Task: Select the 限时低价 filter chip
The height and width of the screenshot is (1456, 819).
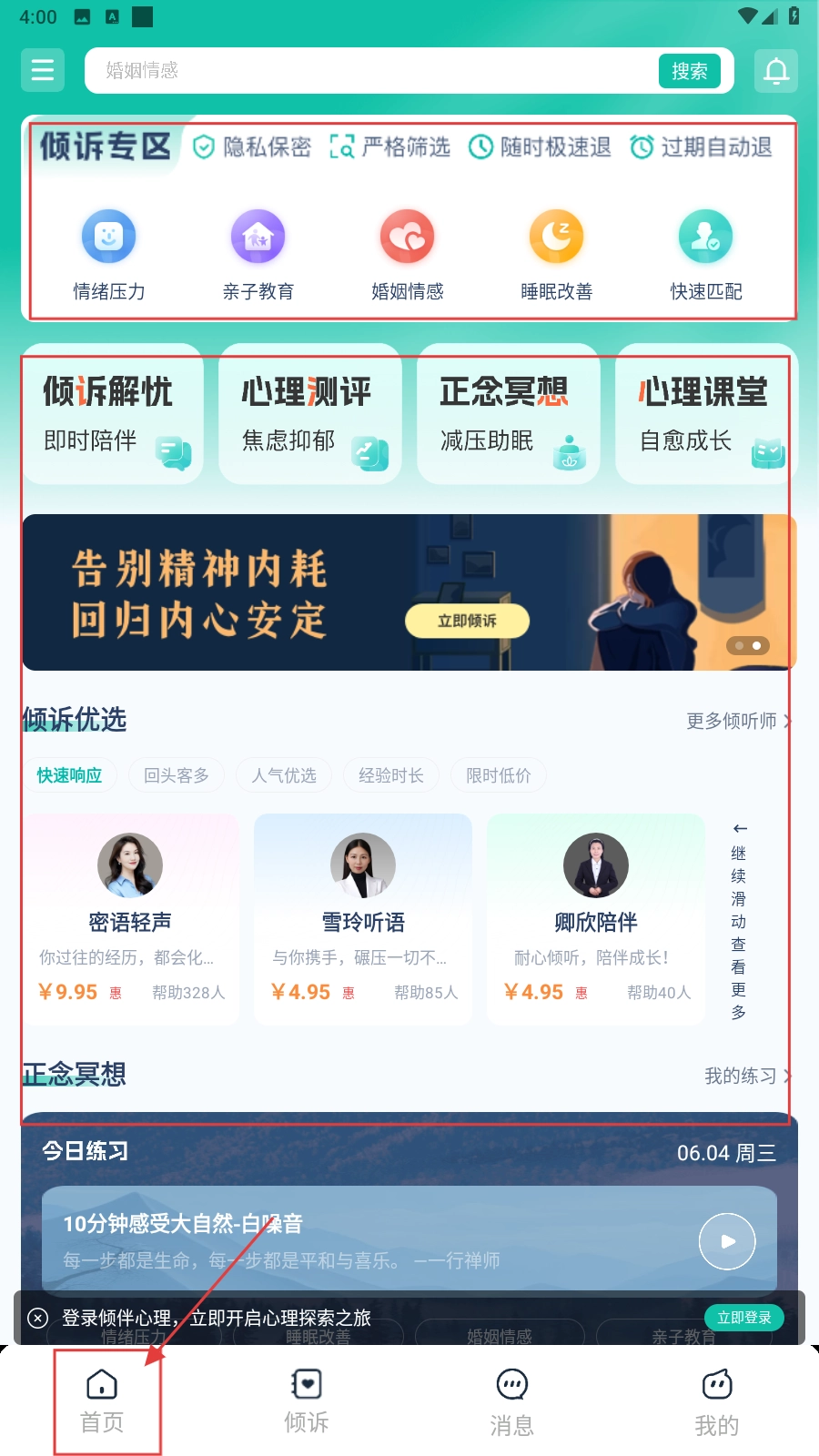Action: [498, 775]
